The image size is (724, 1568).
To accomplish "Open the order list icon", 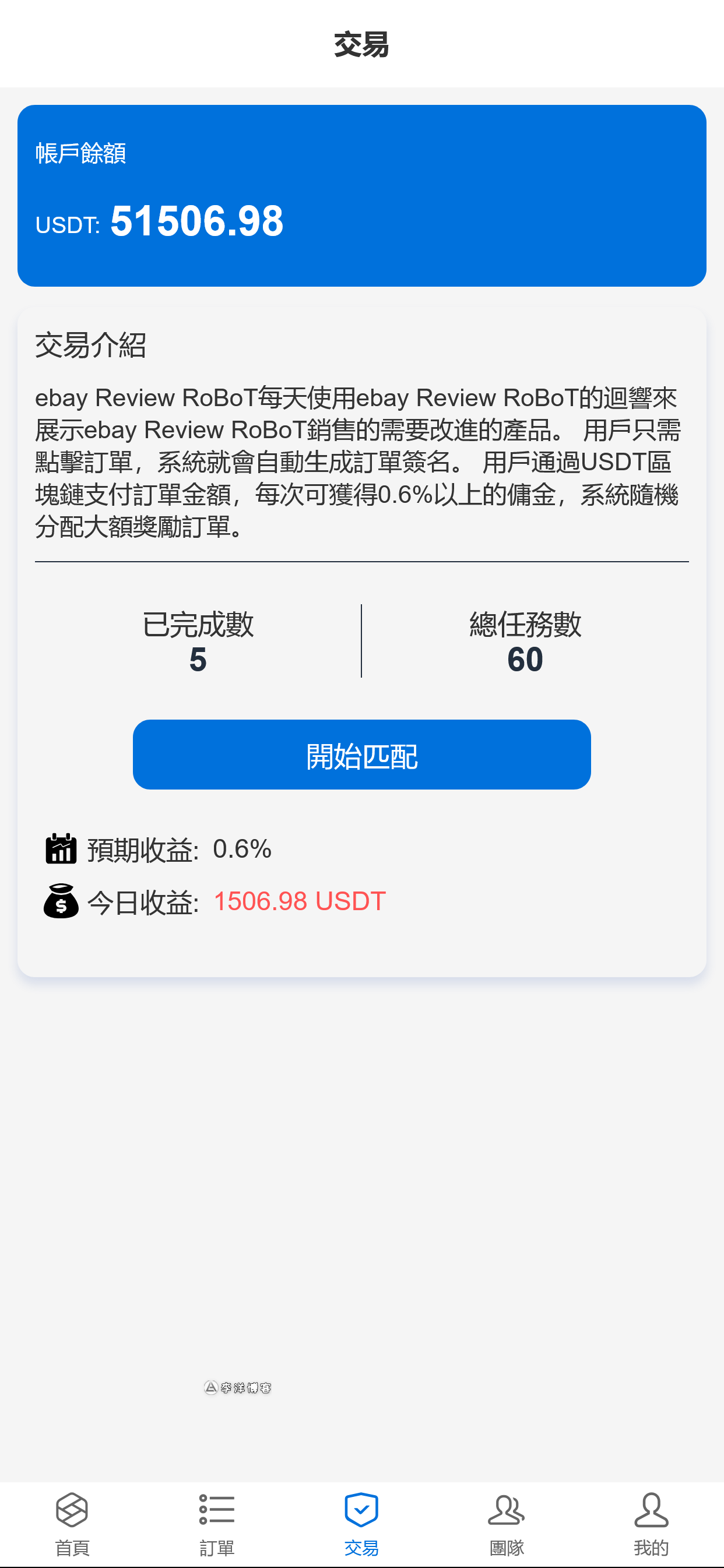I will coord(216,1509).
